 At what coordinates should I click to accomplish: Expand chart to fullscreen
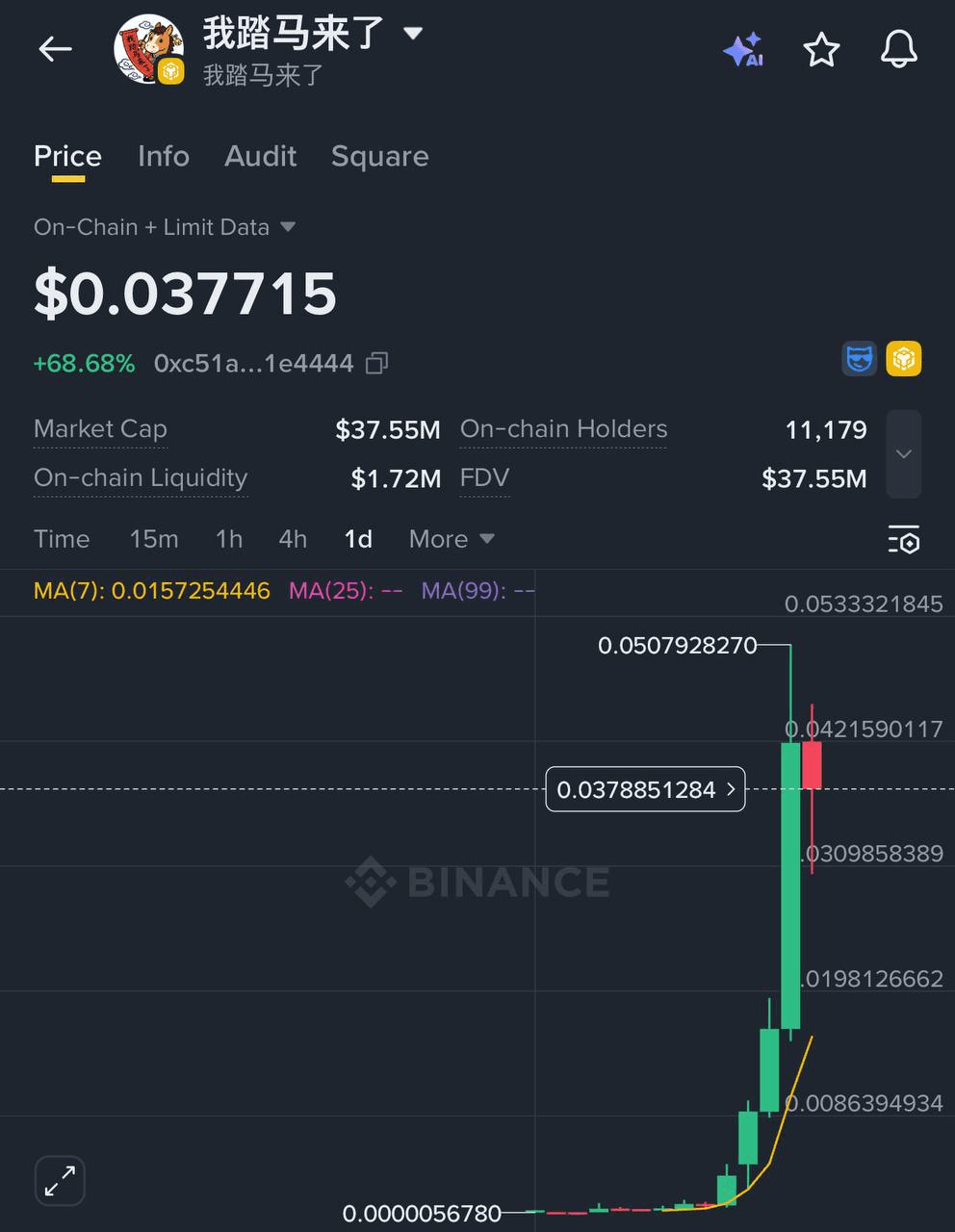60,1180
